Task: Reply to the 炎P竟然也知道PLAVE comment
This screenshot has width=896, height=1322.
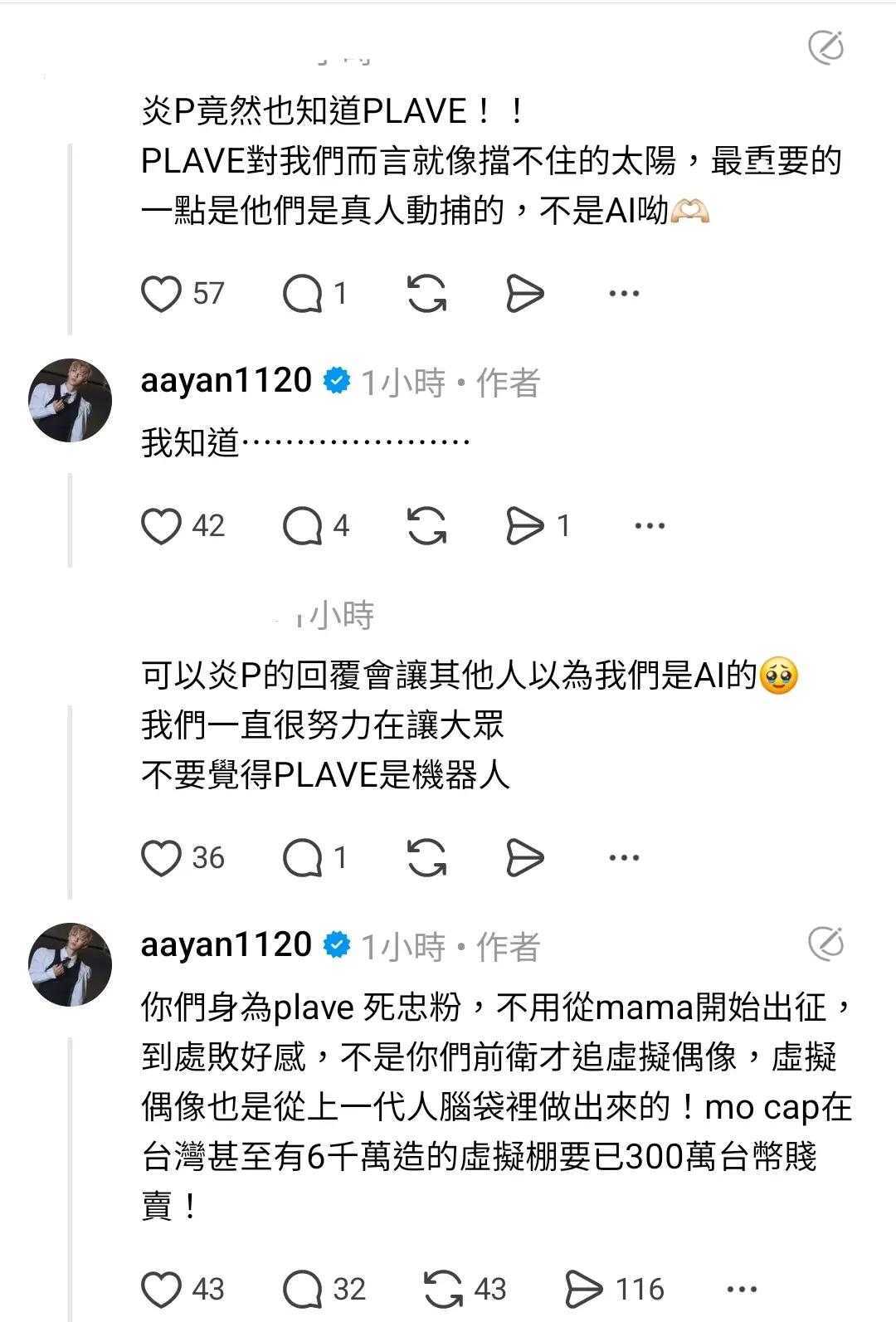Action: (303, 294)
